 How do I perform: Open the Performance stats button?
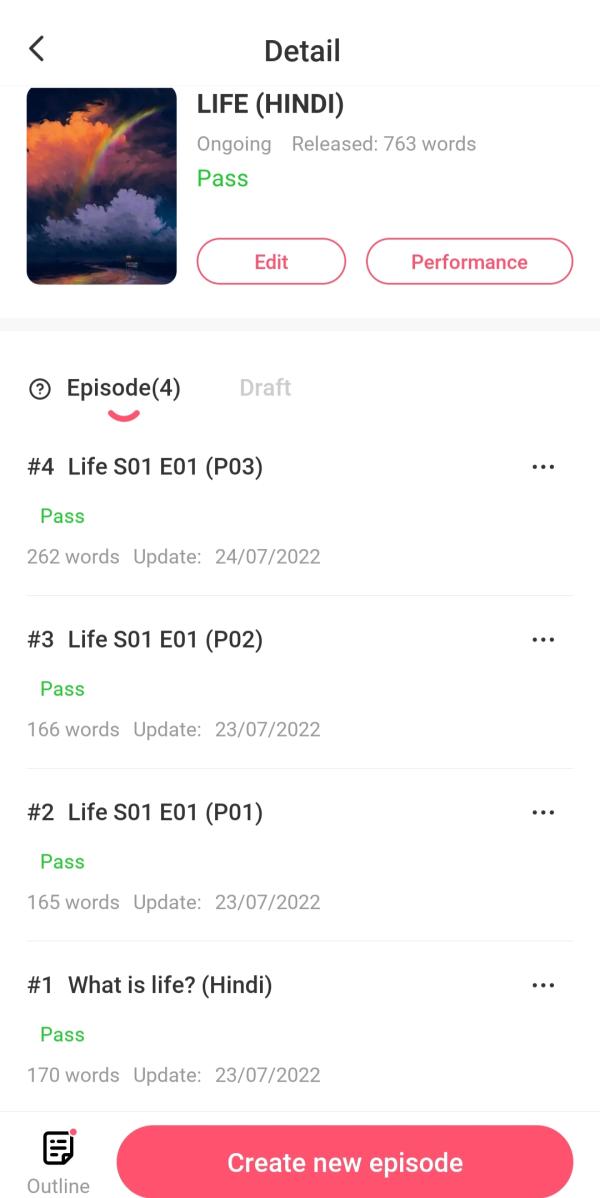469,262
